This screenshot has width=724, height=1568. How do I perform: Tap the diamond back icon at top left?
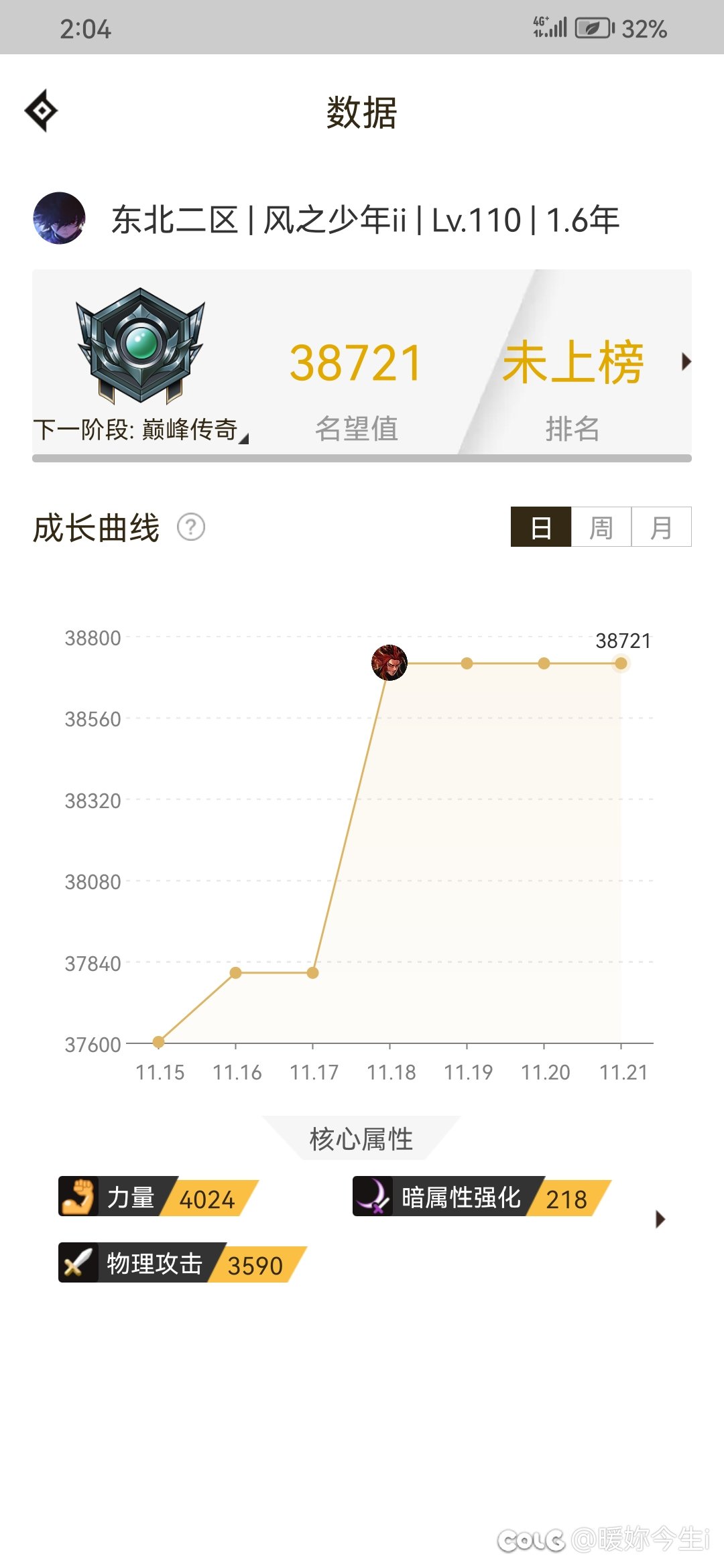click(x=41, y=111)
